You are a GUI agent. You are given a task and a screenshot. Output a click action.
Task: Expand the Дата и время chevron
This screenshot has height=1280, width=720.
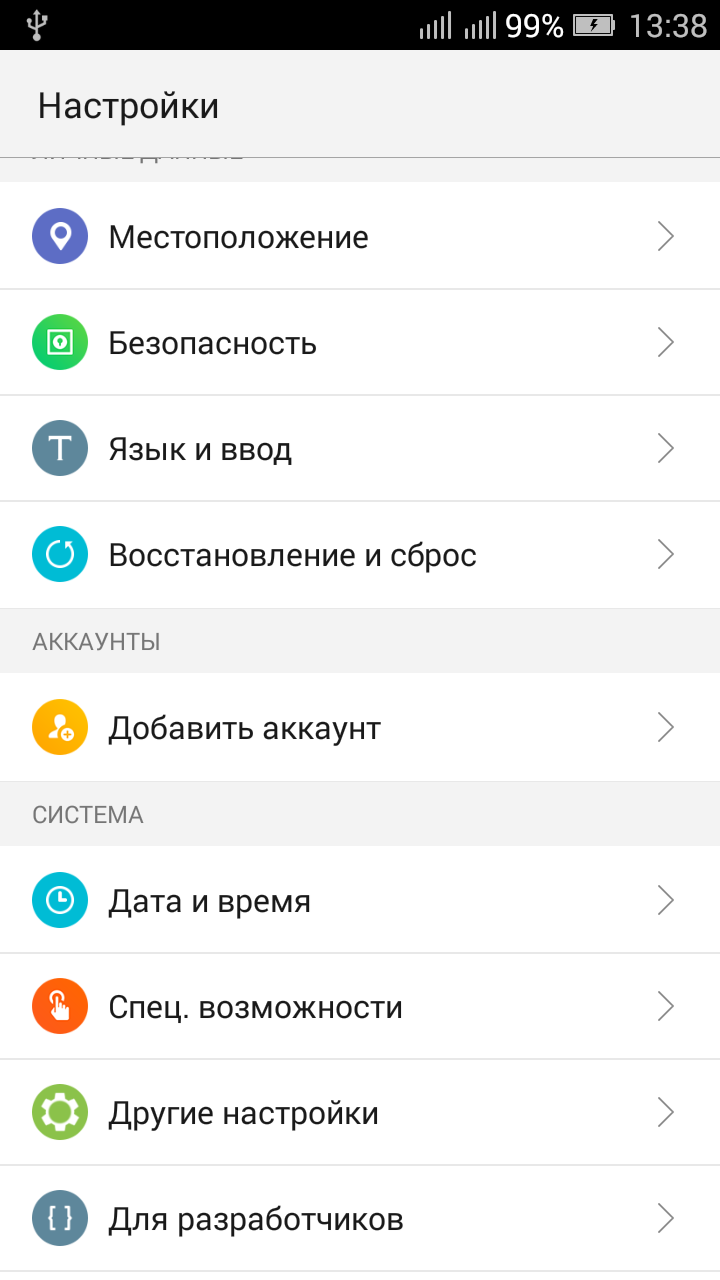pos(665,900)
